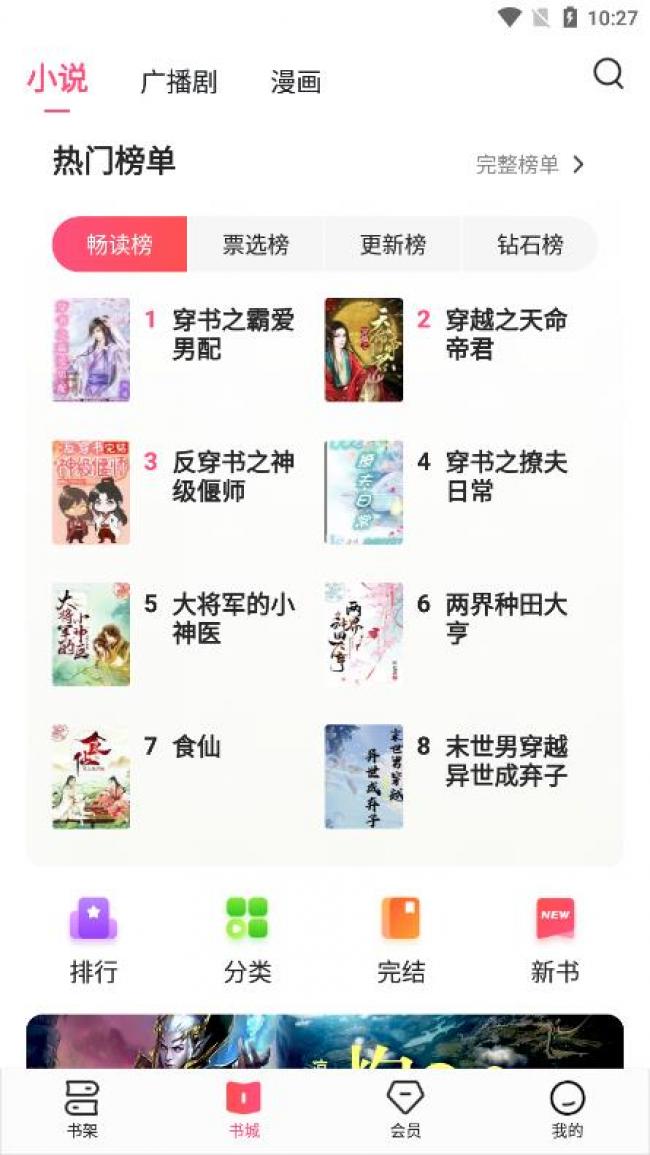Image resolution: width=650 pixels, height=1155 pixels.
Task: Open the novel 反穿书之神级偃师
Action: tap(233, 477)
